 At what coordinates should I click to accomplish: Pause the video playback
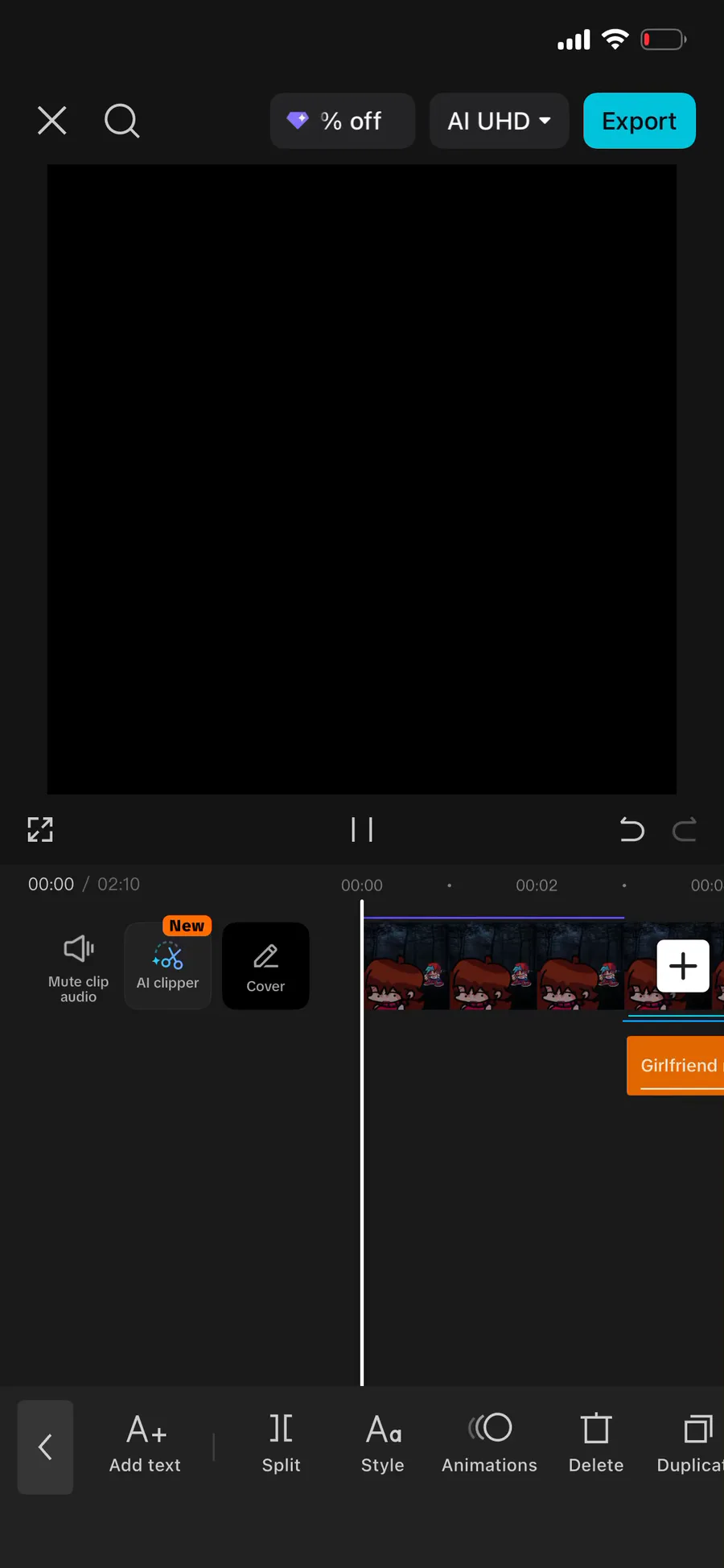tap(362, 829)
